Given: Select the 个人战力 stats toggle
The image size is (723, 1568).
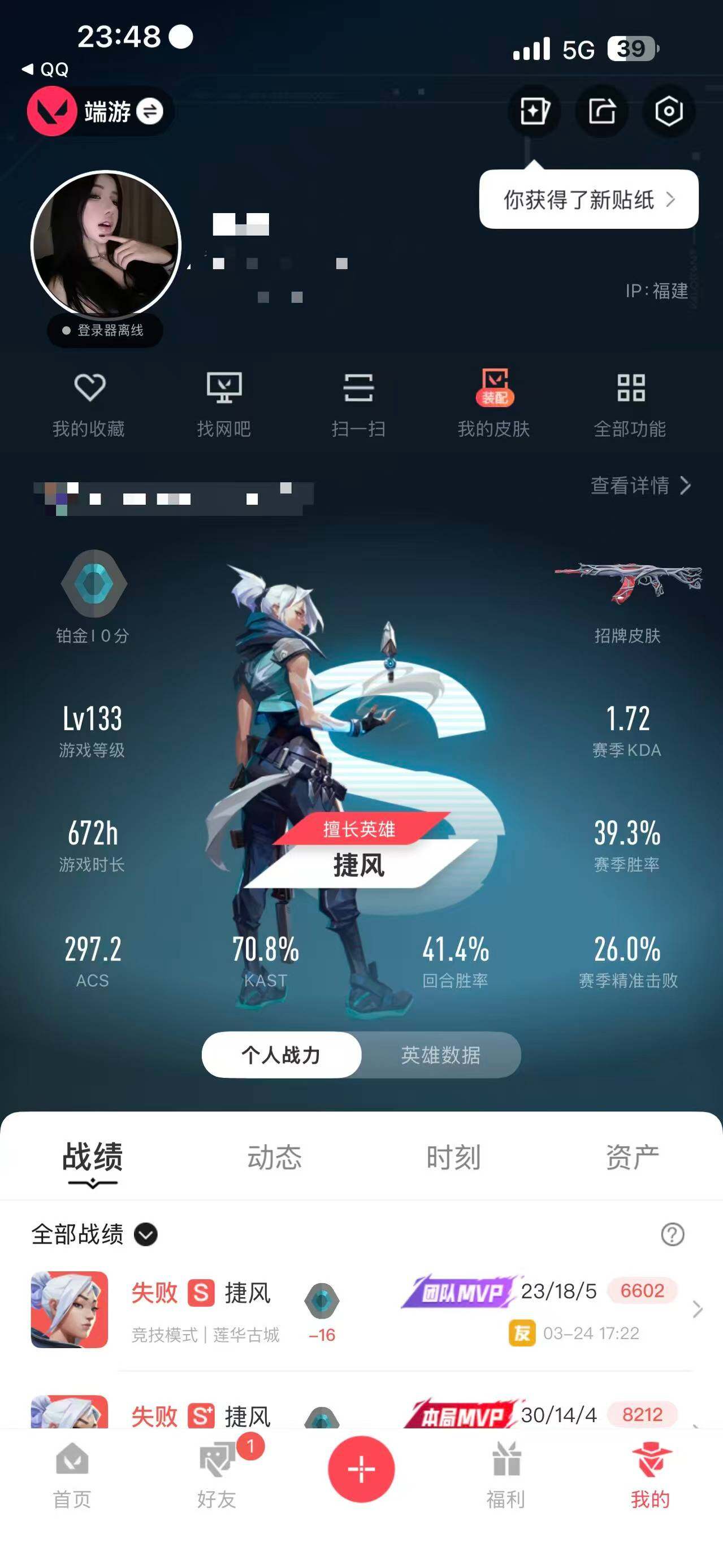Looking at the screenshot, I should click(x=281, y=1055).
